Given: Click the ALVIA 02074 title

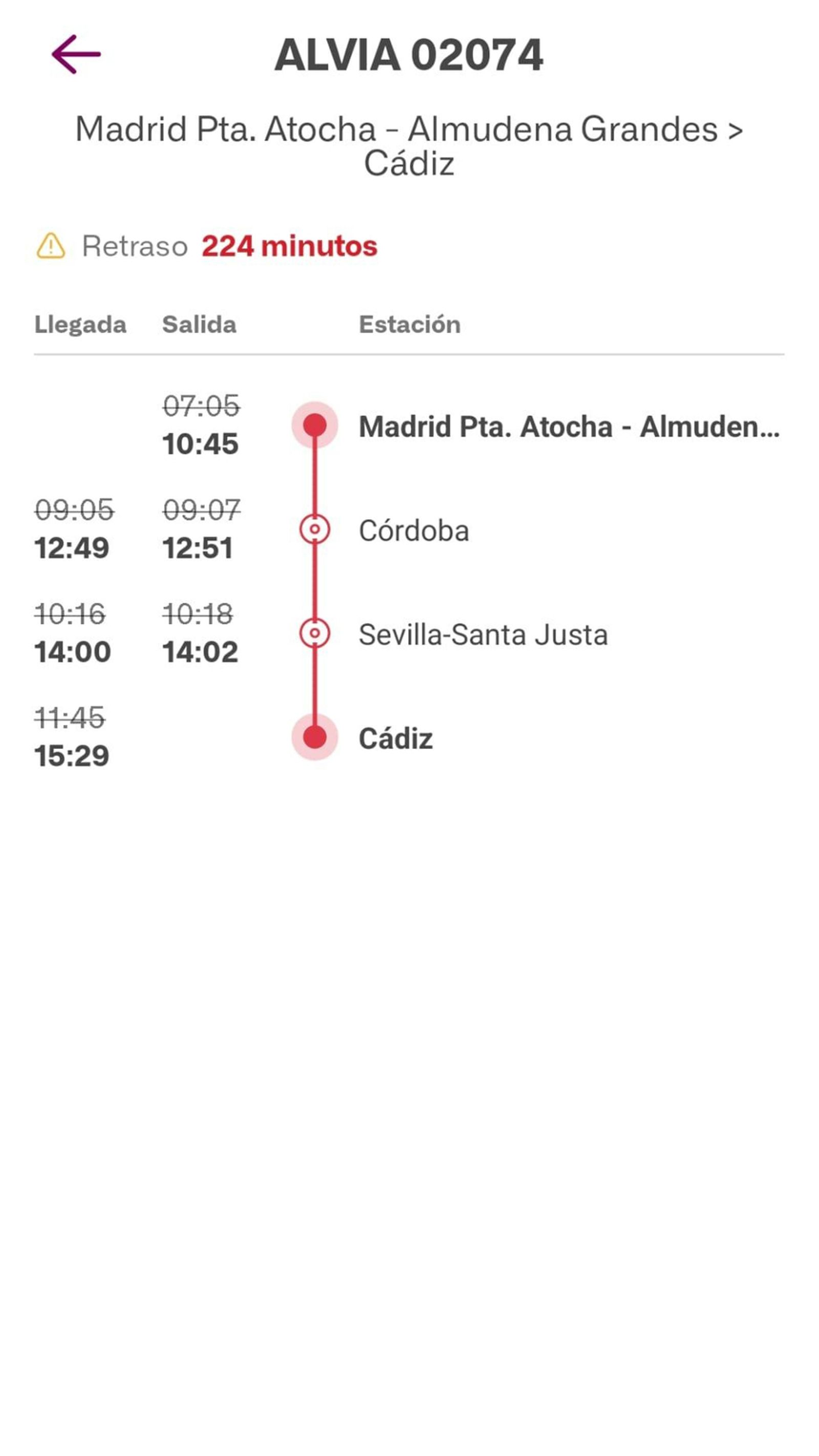Looking at the screenshot, I should (x=409, y=55).
